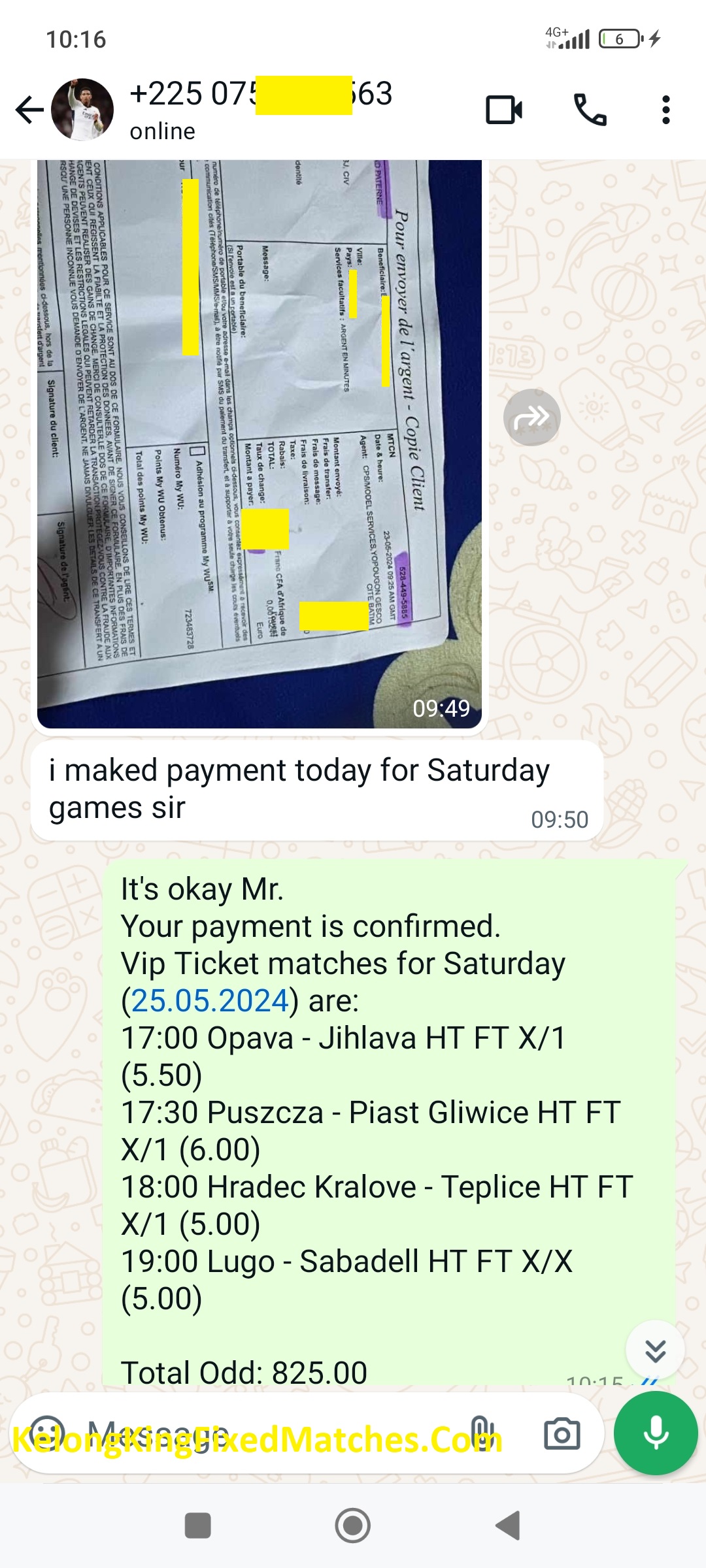Viewport: 706px width, 1568px height.
Task: Attach a file to the chat
Action: [x=480, y=1433]
